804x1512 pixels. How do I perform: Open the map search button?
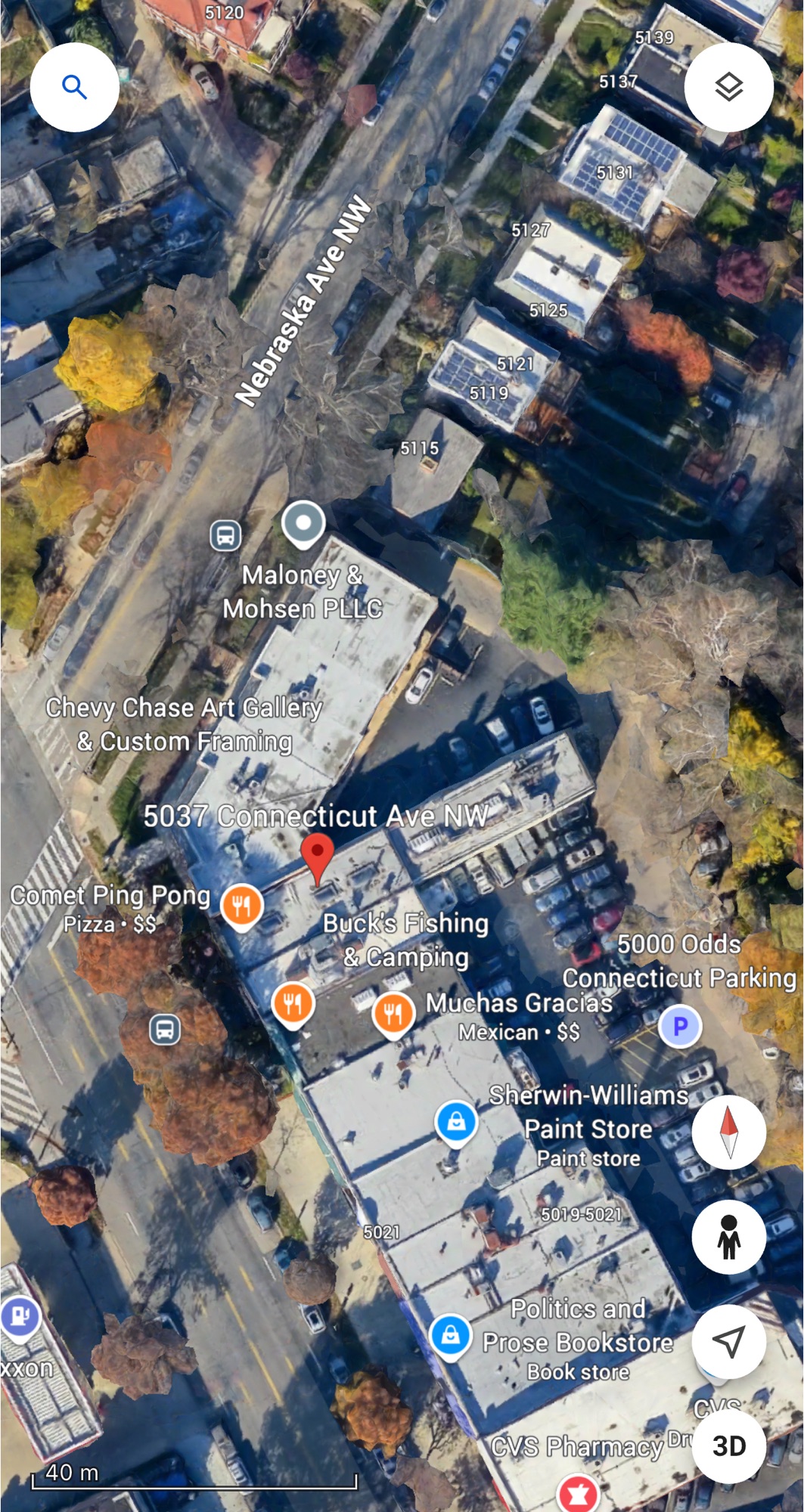(x=74, y=88)
